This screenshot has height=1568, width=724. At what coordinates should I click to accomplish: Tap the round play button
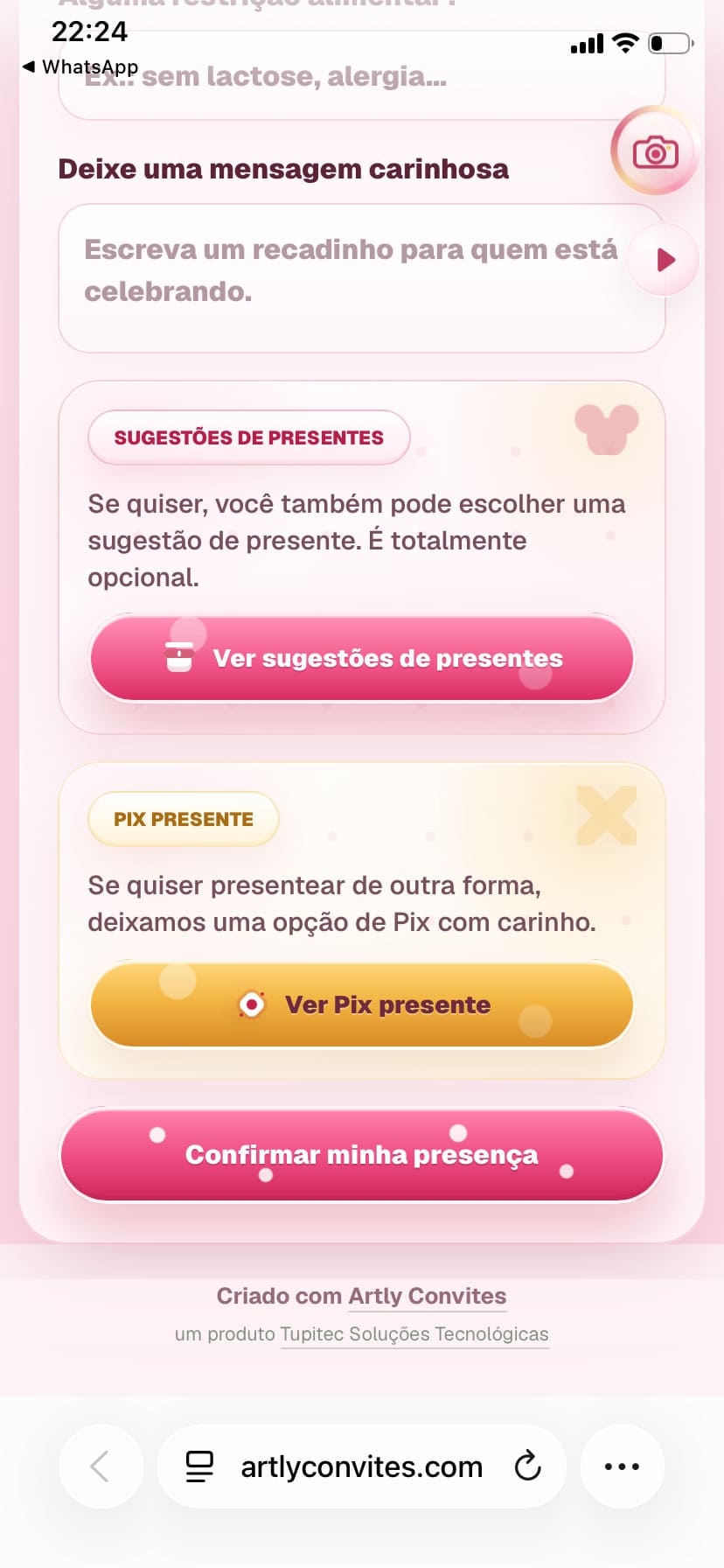tap(665, 260)
